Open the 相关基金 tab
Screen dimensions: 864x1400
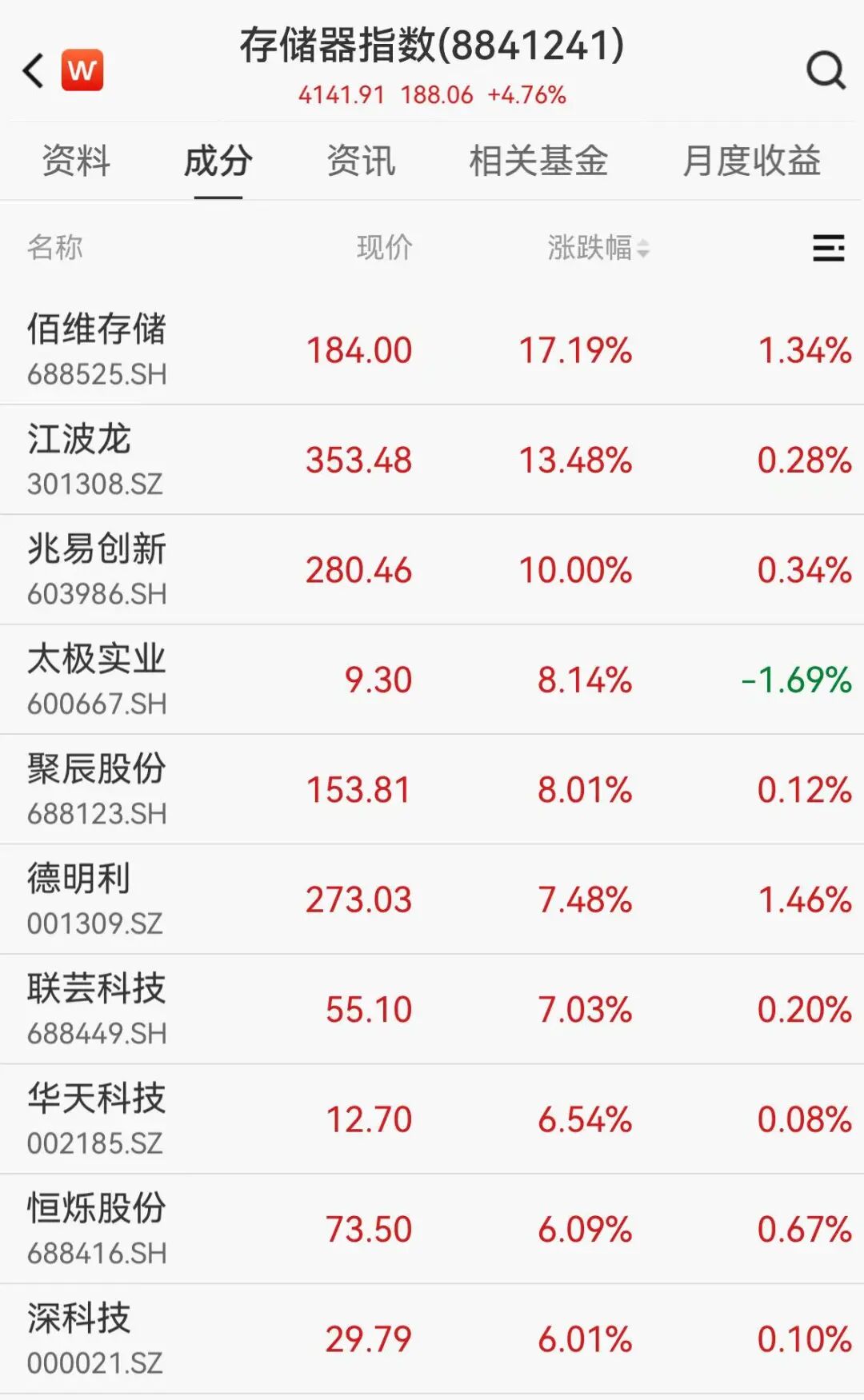coord(538,161)
